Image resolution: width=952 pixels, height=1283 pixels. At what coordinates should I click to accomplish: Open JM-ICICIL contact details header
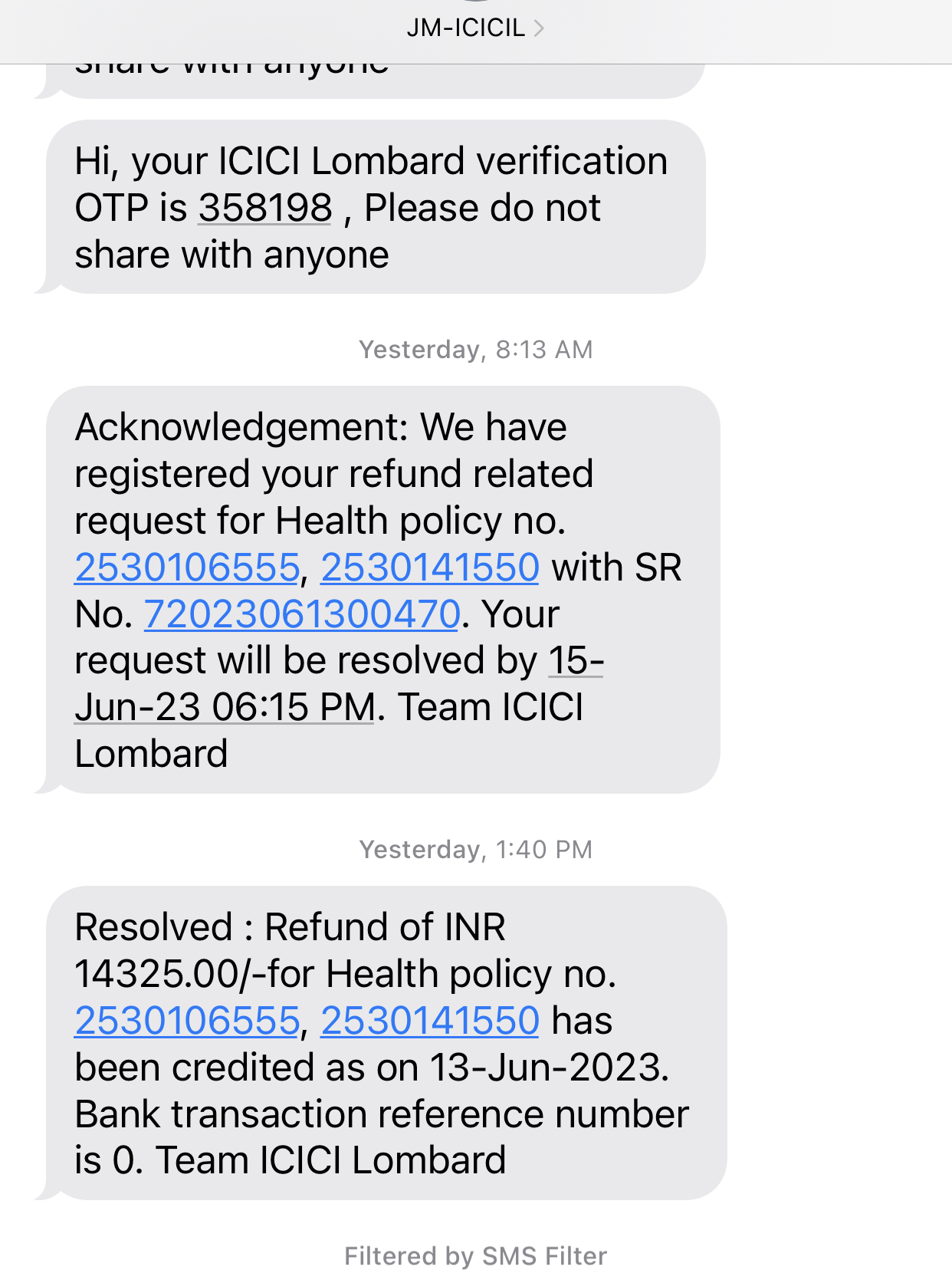point(474,28)
